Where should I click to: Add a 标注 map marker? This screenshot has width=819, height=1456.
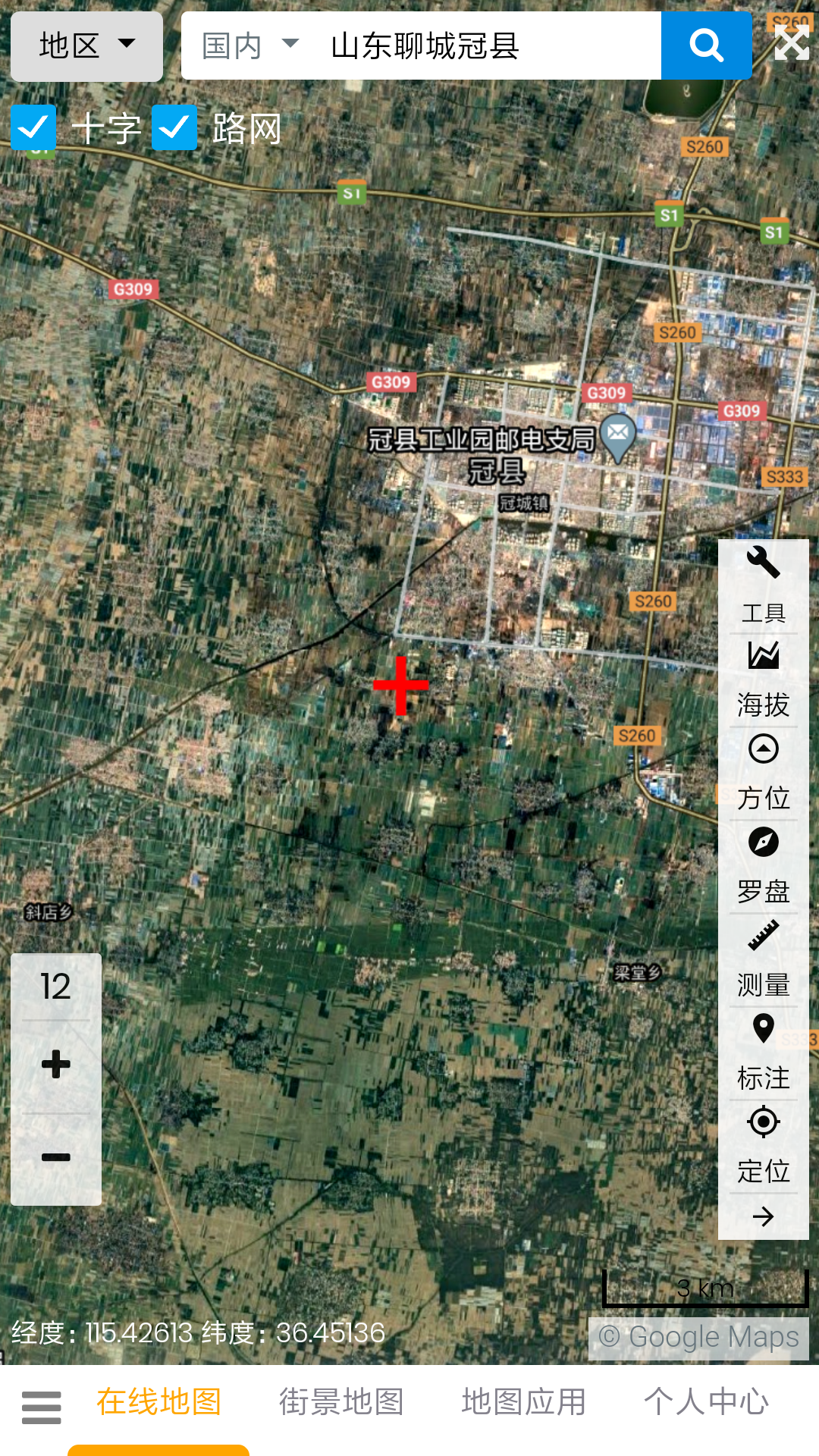(763, 1052)
